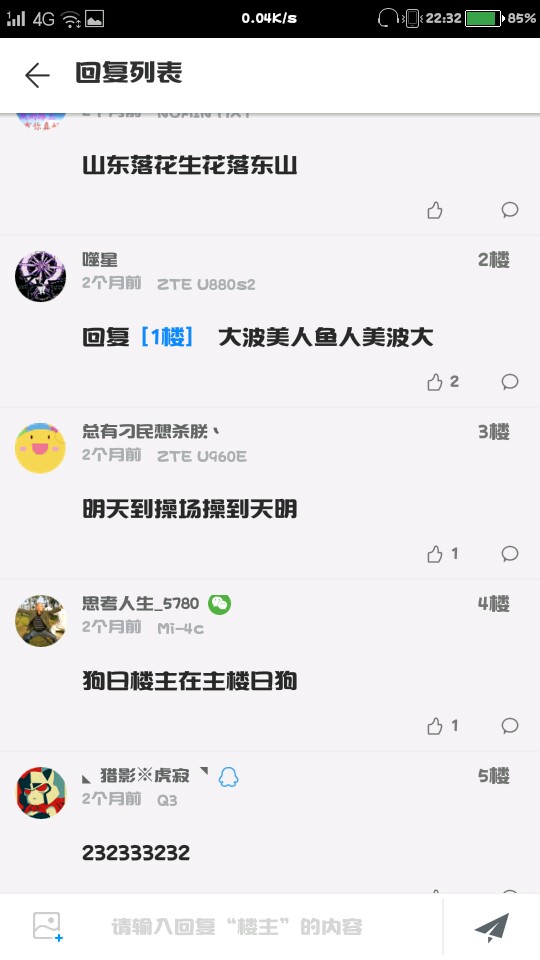This screenshot has height=960, width=540.
Task: Open the [1楼] link in 噬星's reply
Action: pyautogui.click(x=167, y=337)
